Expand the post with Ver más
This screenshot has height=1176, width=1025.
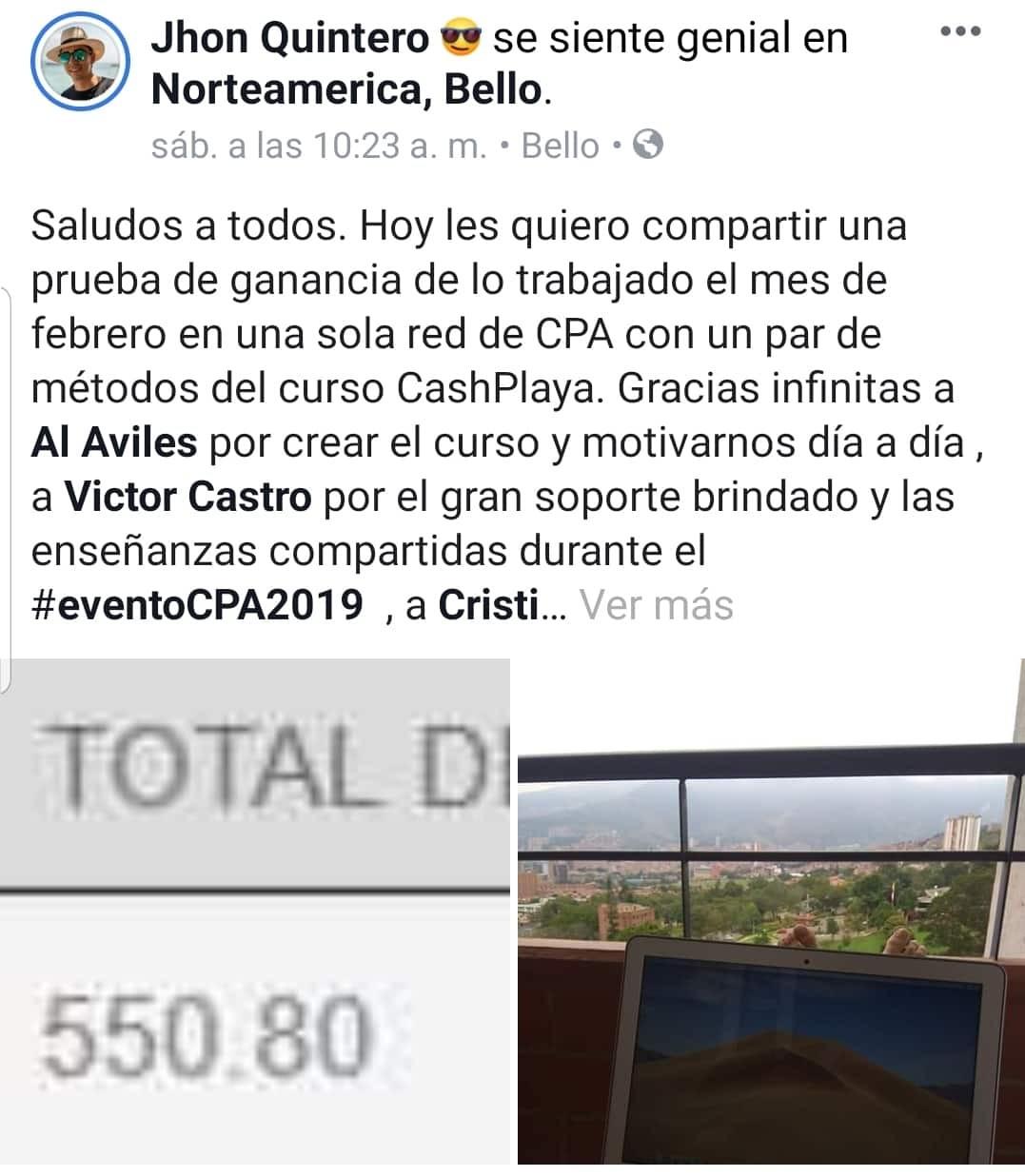657,604
